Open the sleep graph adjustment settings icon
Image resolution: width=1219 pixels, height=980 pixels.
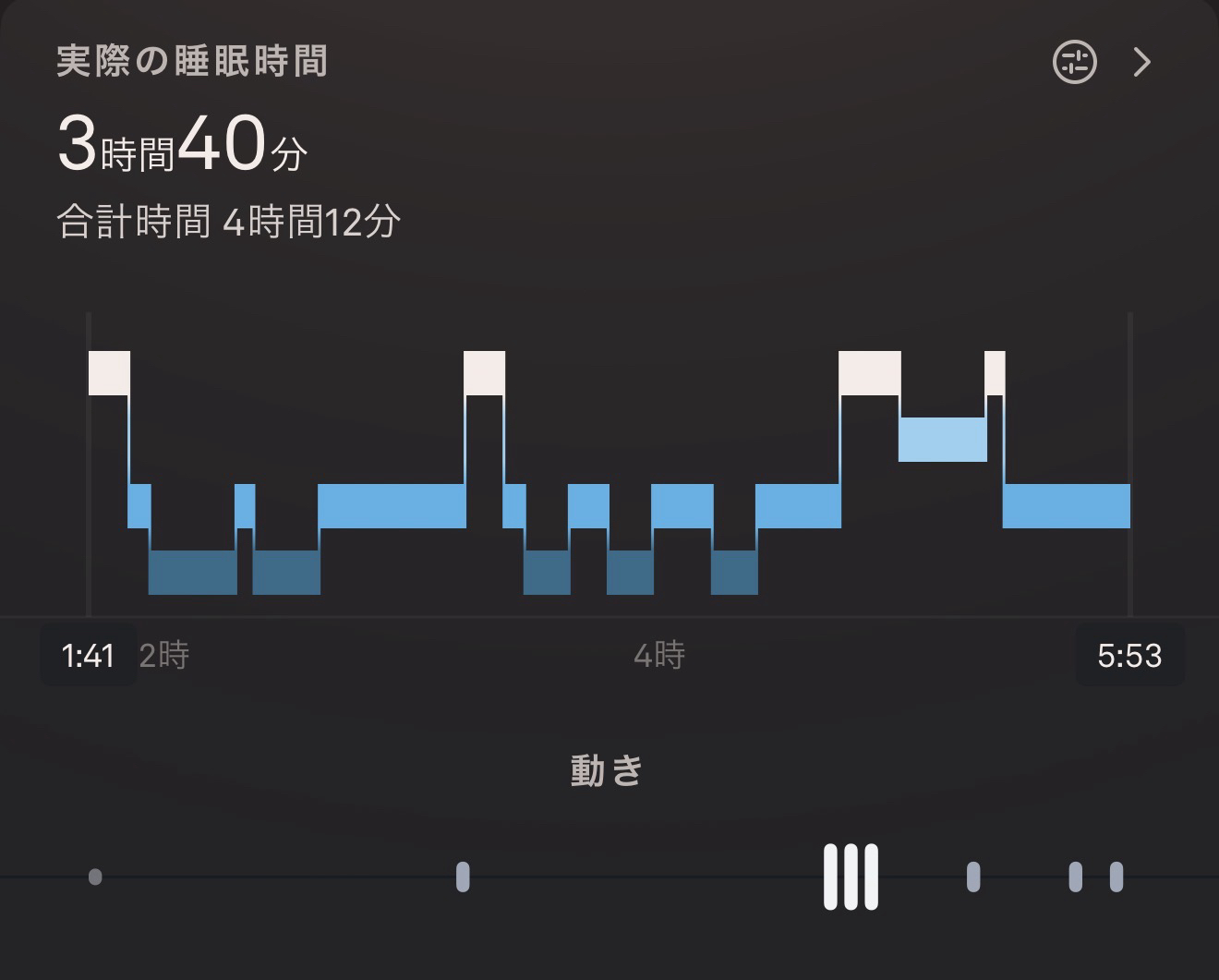point(1074,62)
